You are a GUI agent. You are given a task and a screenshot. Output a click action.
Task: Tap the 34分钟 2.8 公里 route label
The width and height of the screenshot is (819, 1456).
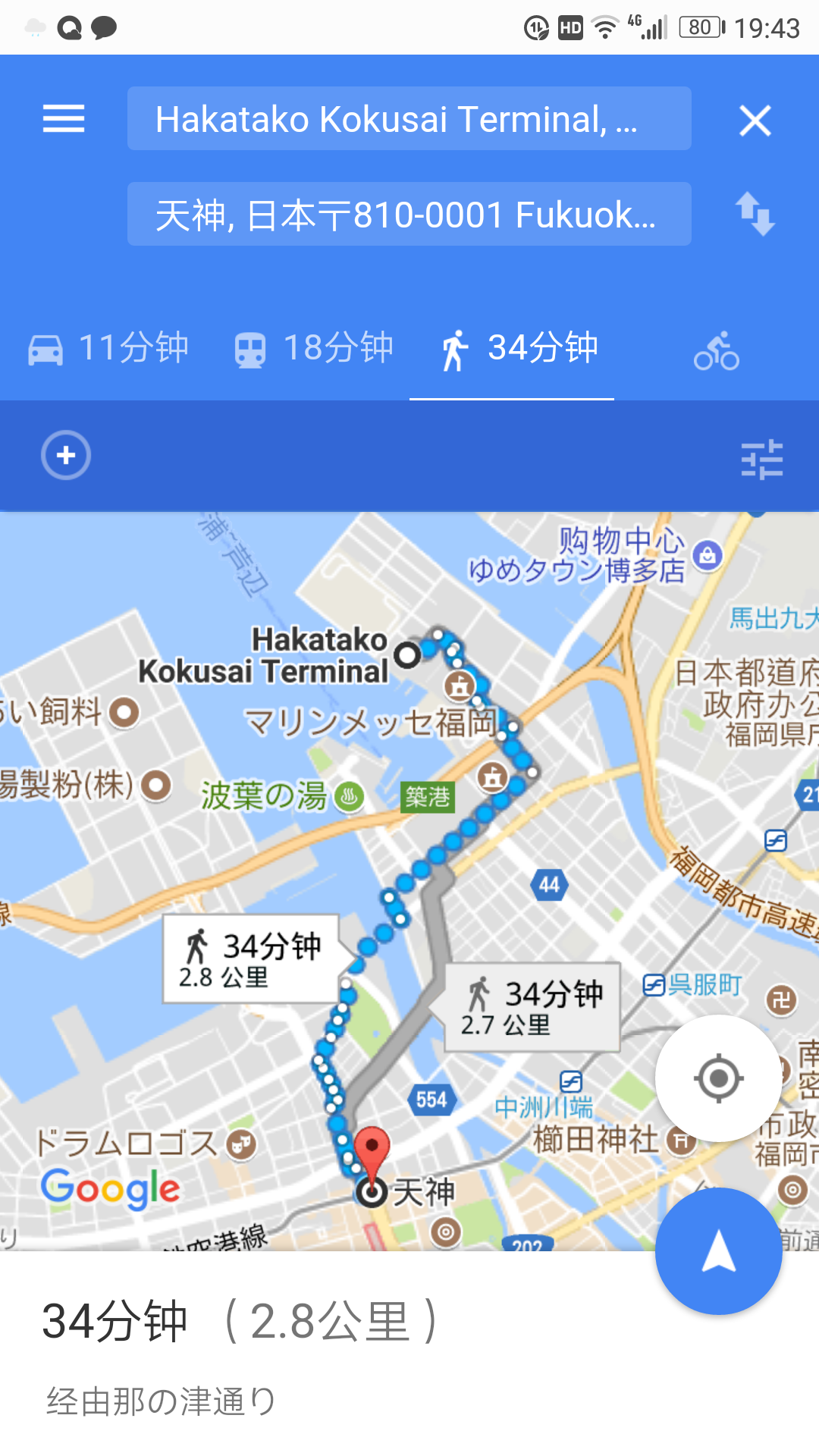coord(250,959)
